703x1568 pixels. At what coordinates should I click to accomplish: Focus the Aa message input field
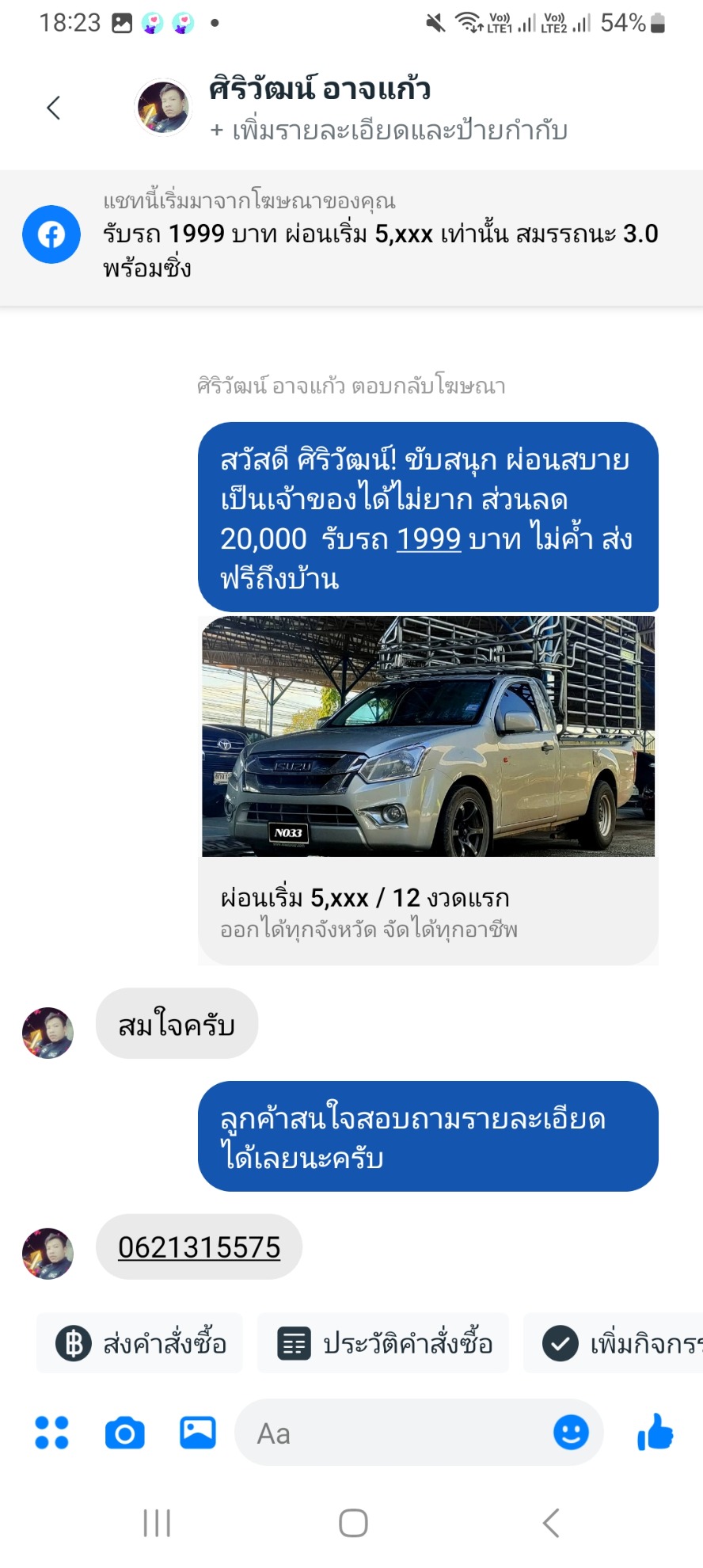pos(396,1433)
